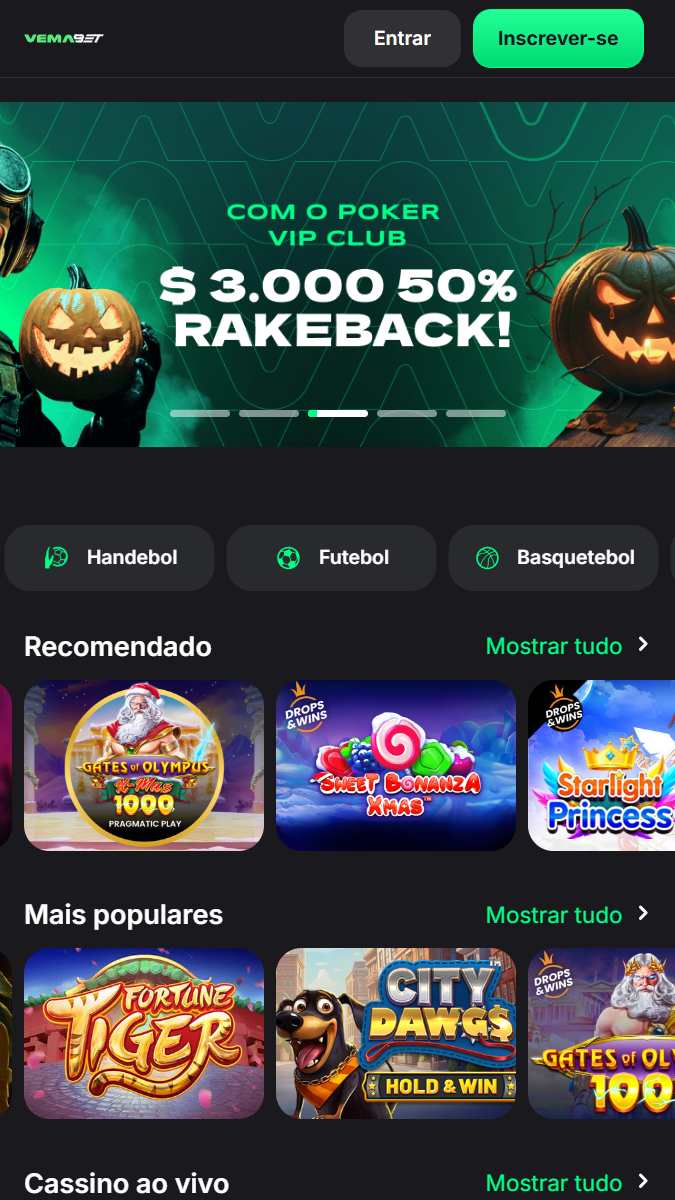Select the Handebol sport chip

110,558
